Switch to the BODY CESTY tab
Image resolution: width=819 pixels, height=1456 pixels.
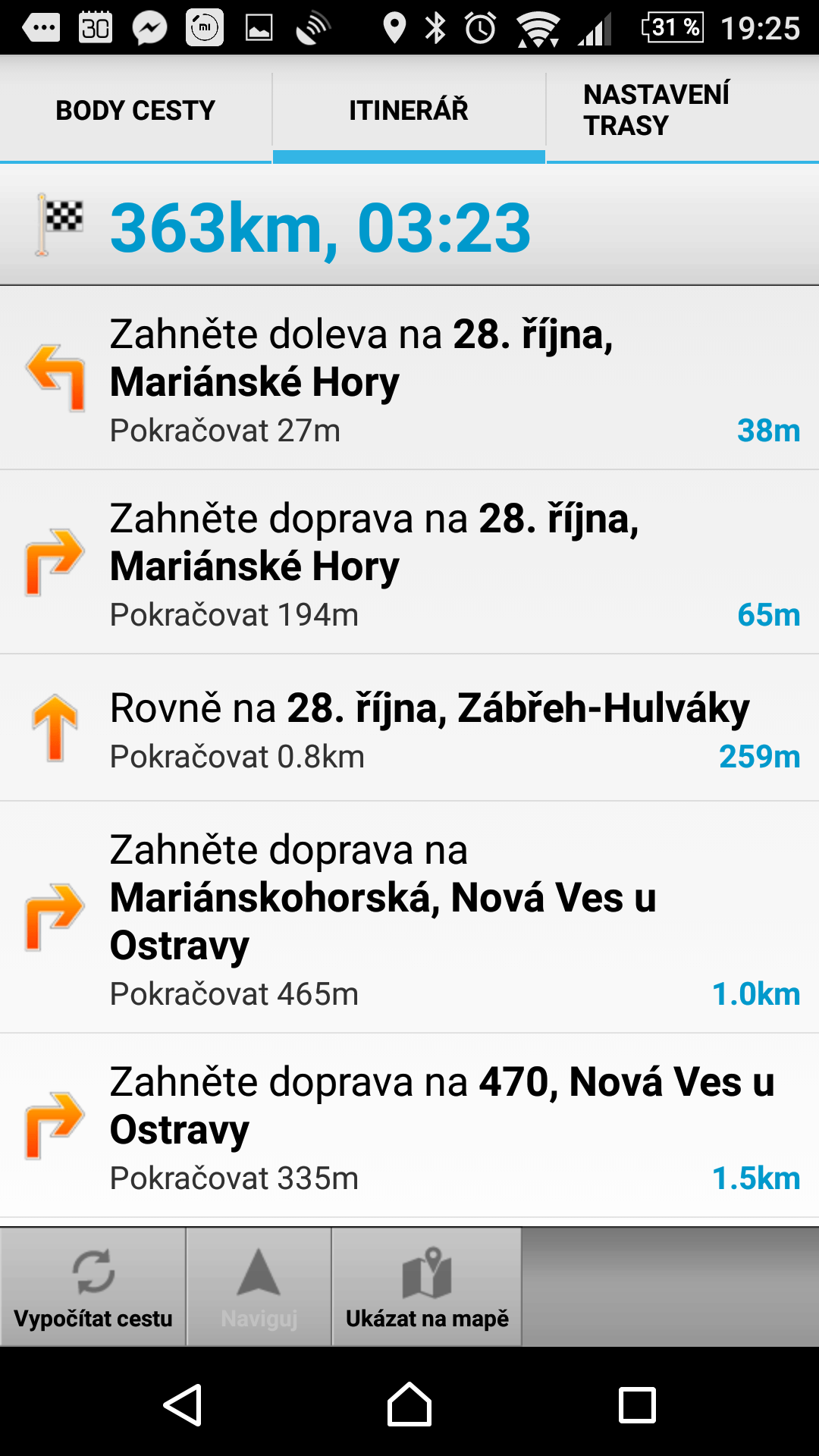coord(136,110)
